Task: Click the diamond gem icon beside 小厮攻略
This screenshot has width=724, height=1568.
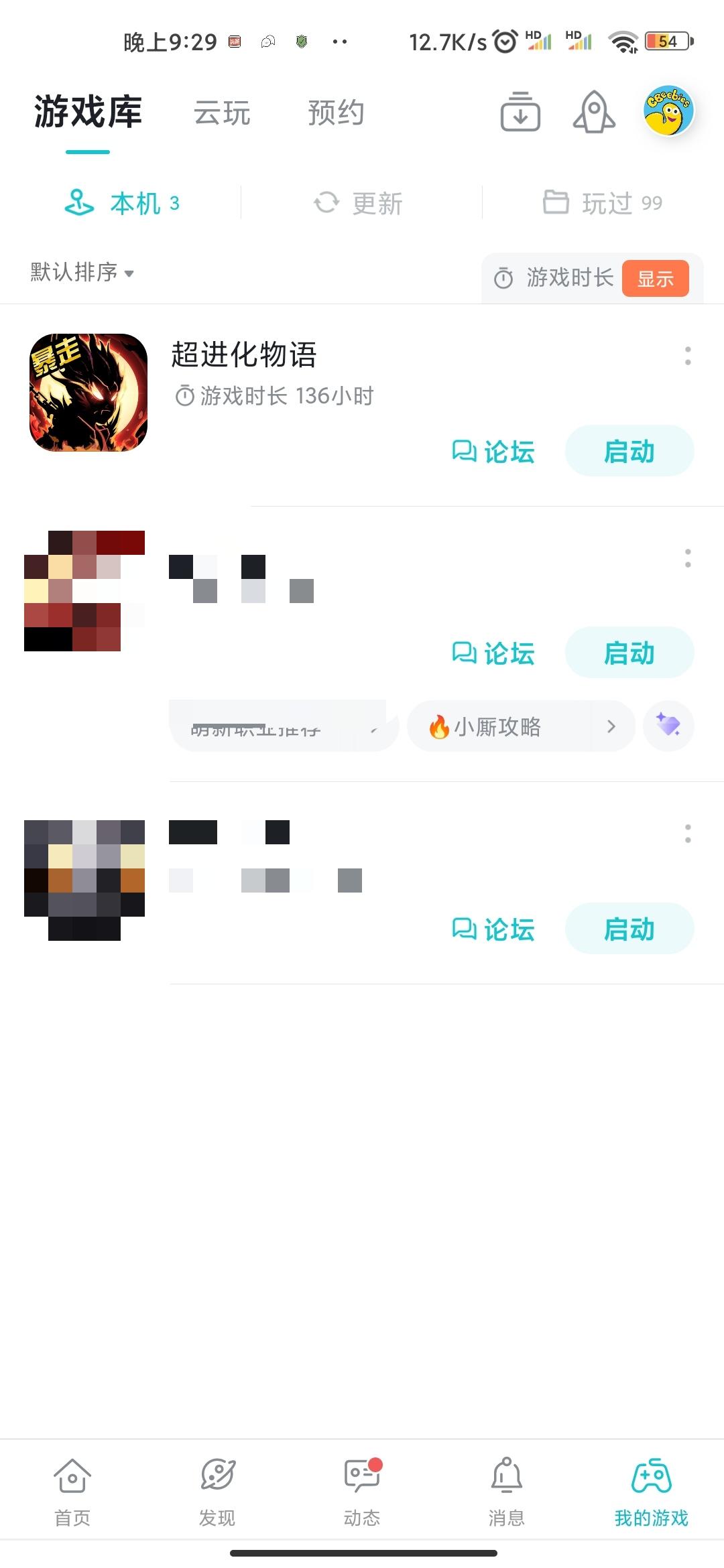Action: coord(668,726)
